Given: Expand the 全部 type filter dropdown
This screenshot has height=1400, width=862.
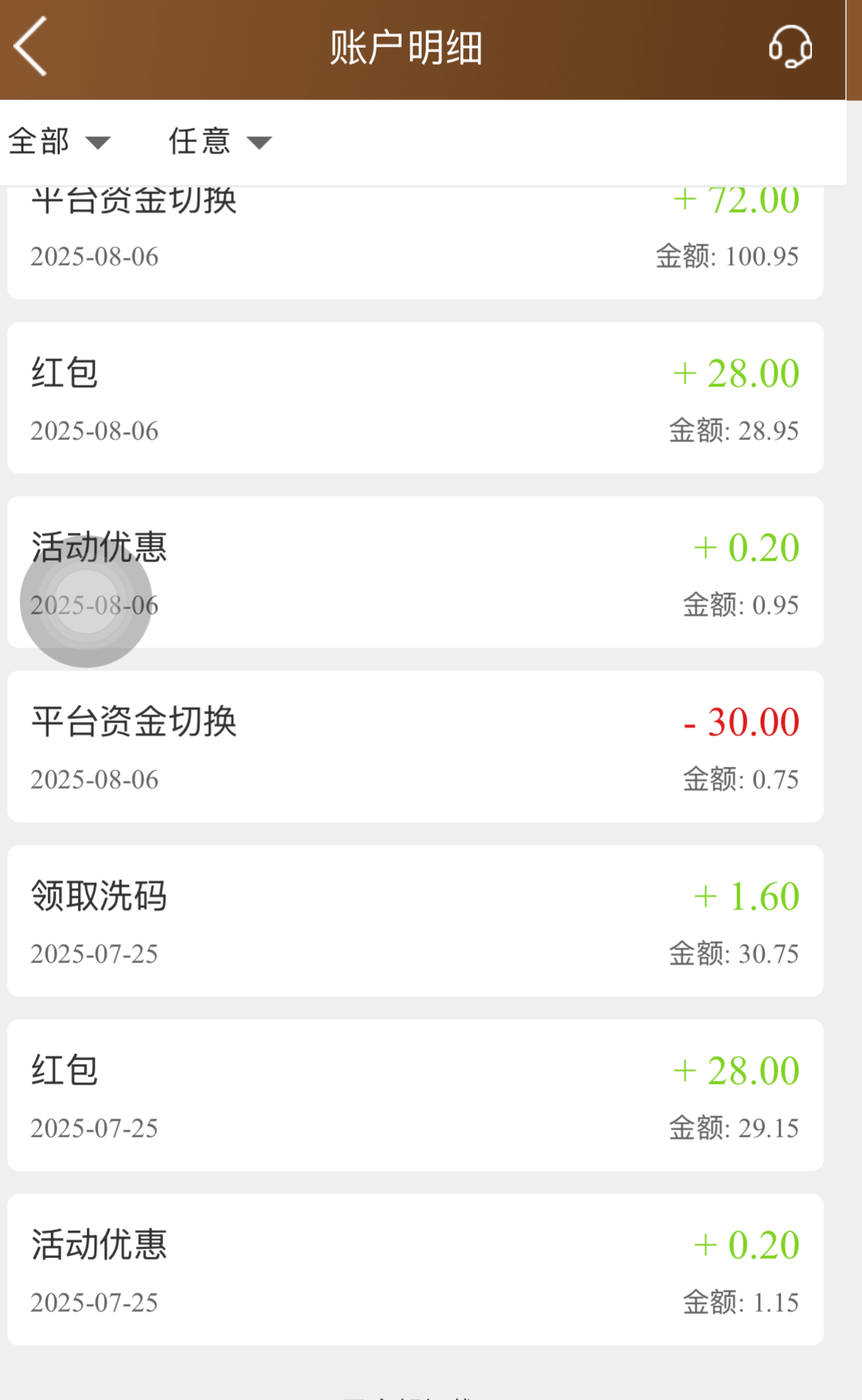Looking at the screenshot, I should click(59, 141).
